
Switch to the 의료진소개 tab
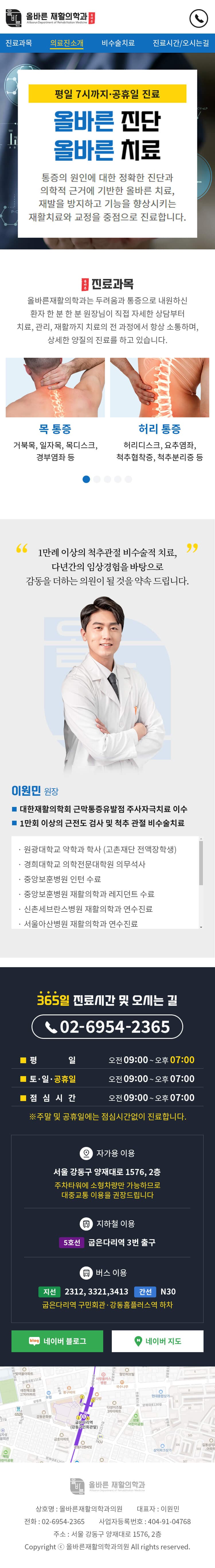coord(67,43)
